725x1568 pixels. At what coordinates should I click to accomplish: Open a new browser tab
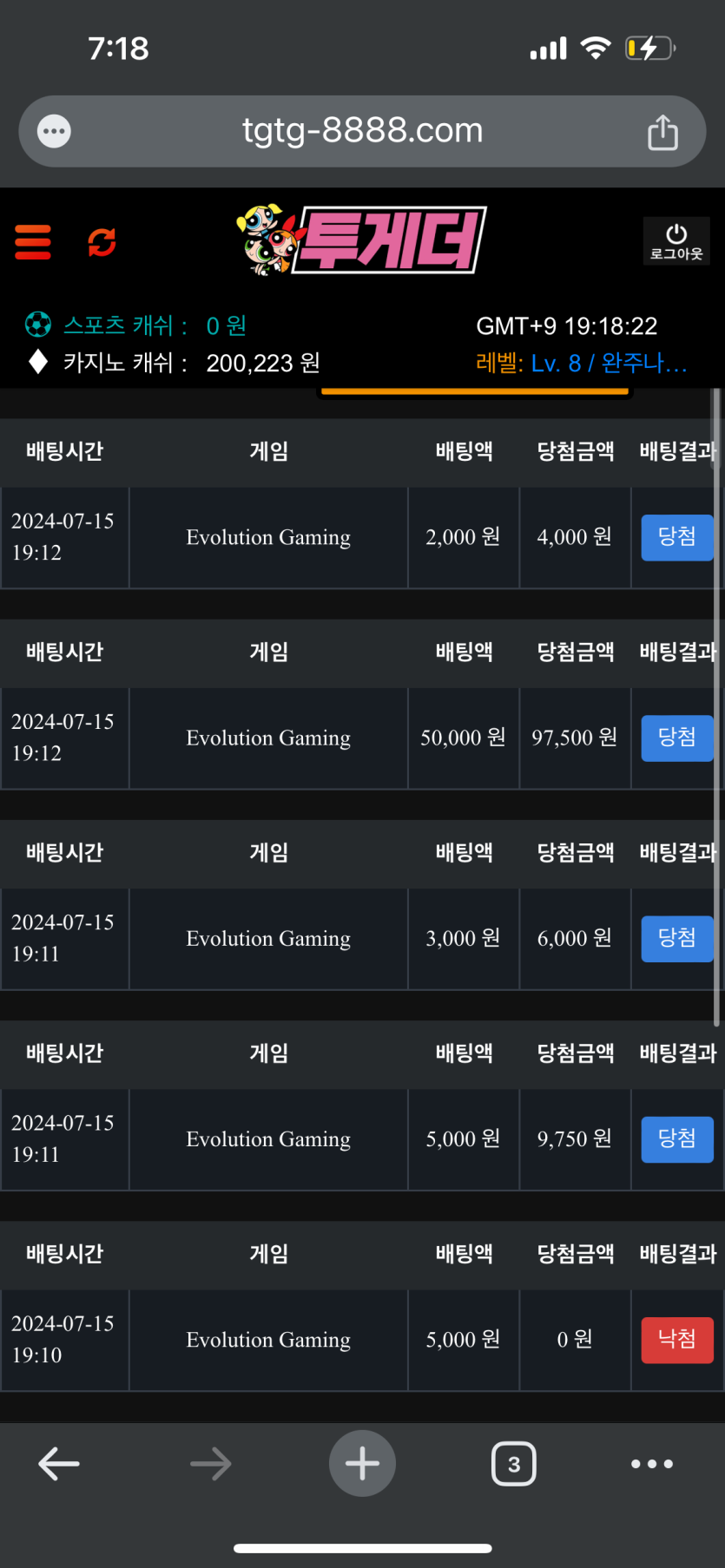click(x=362, y=1464)
